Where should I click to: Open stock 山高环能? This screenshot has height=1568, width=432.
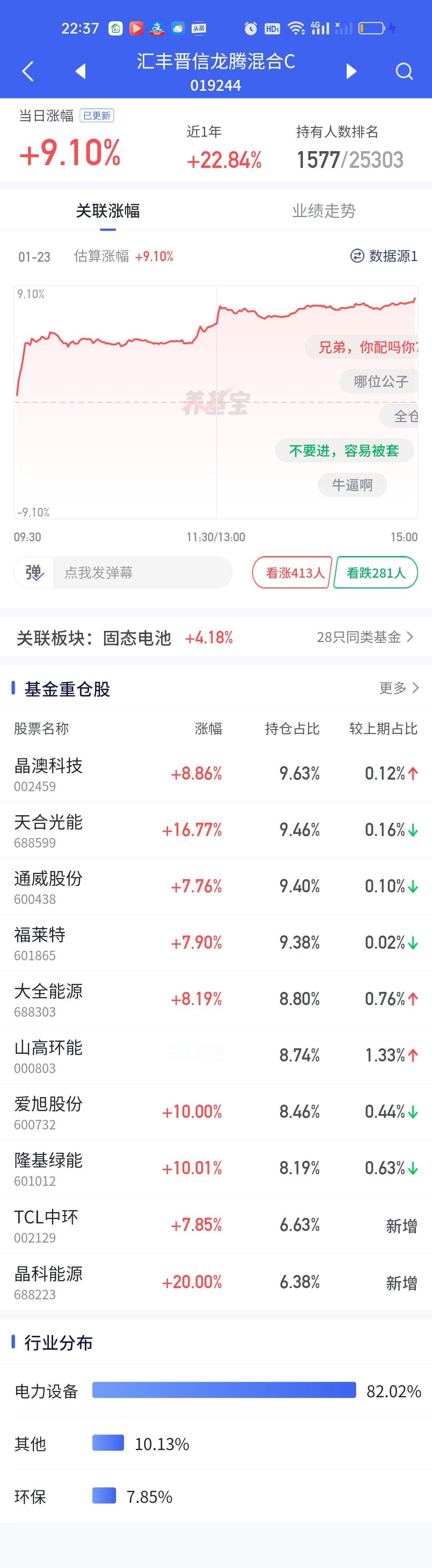click(216, 1055)
